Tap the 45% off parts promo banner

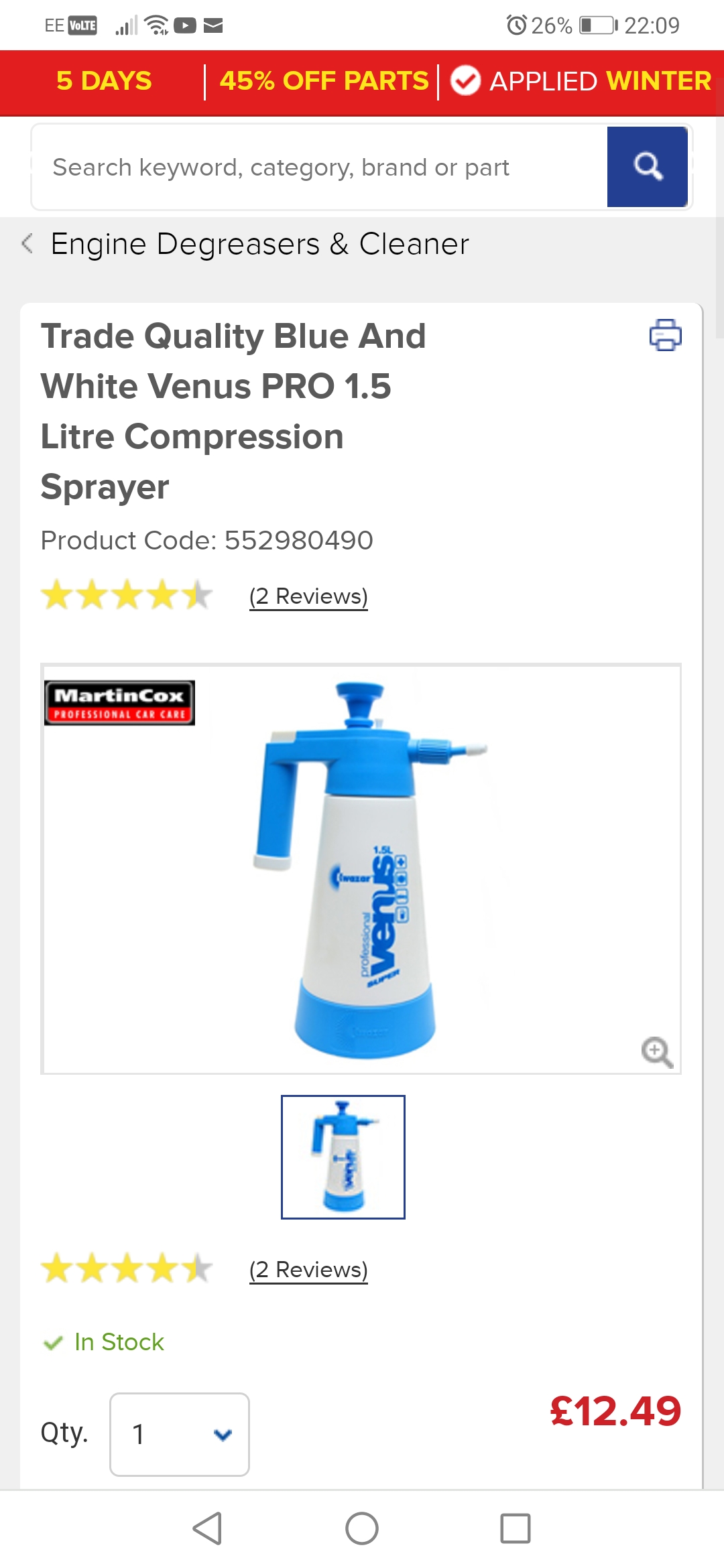point(323,82)
